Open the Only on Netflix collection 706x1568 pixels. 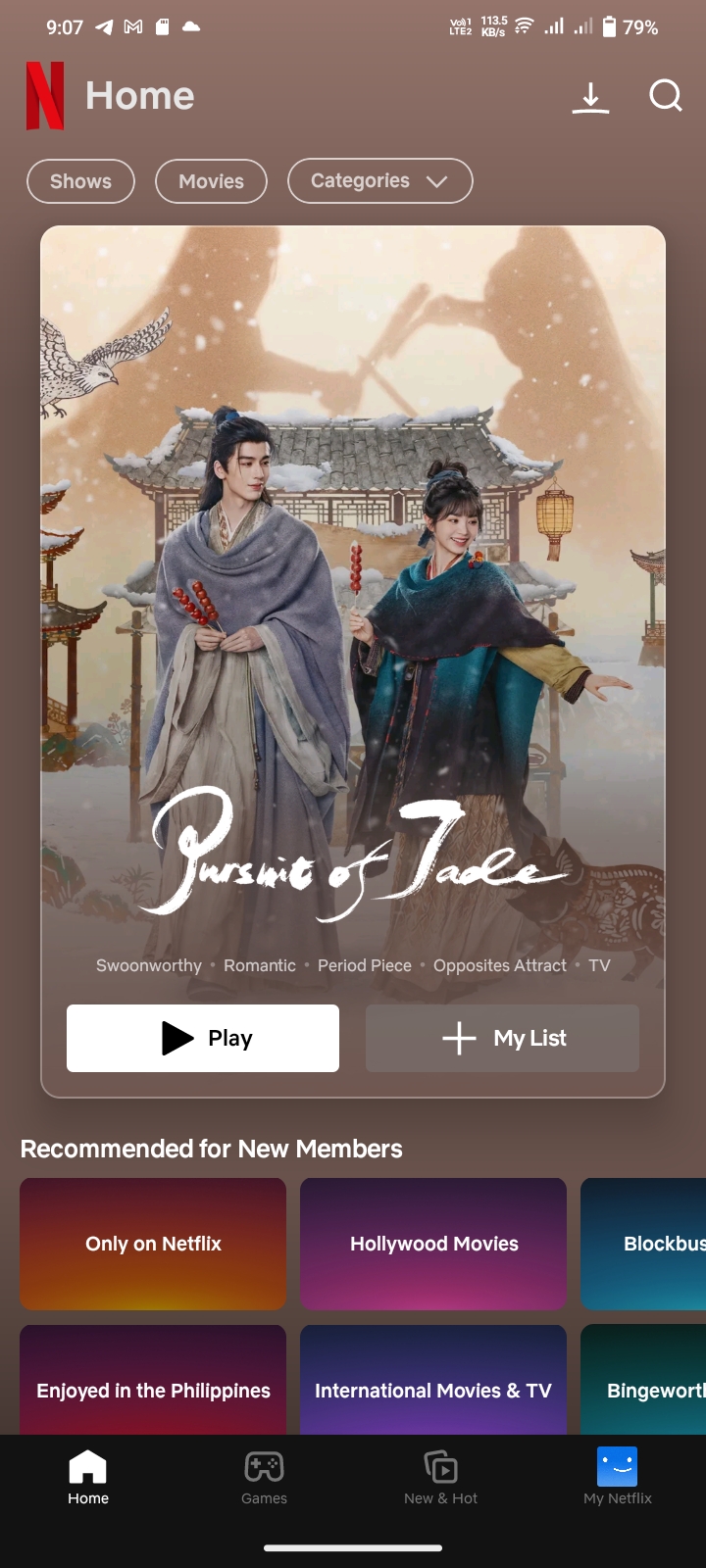coord(153,1244)
